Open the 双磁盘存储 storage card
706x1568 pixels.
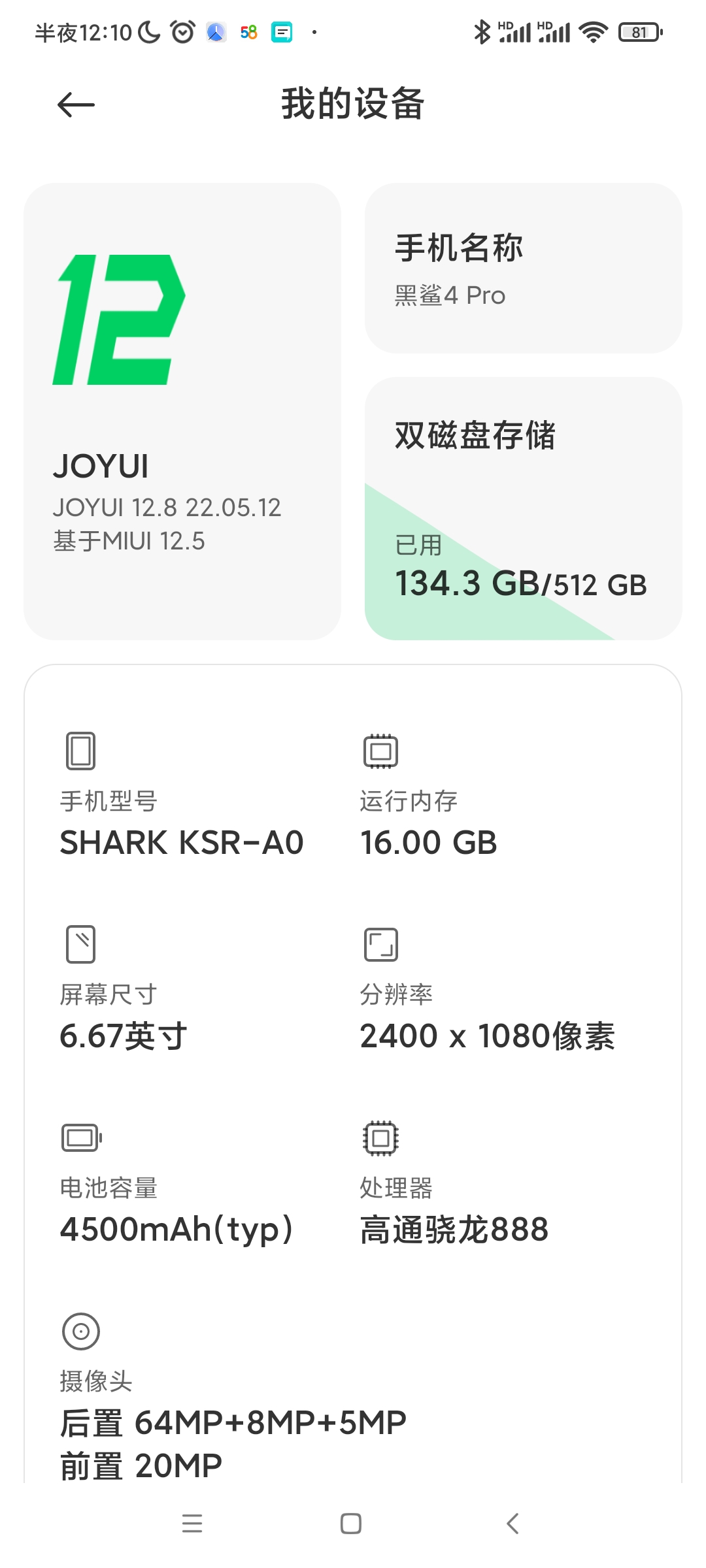tap(524, 508)
